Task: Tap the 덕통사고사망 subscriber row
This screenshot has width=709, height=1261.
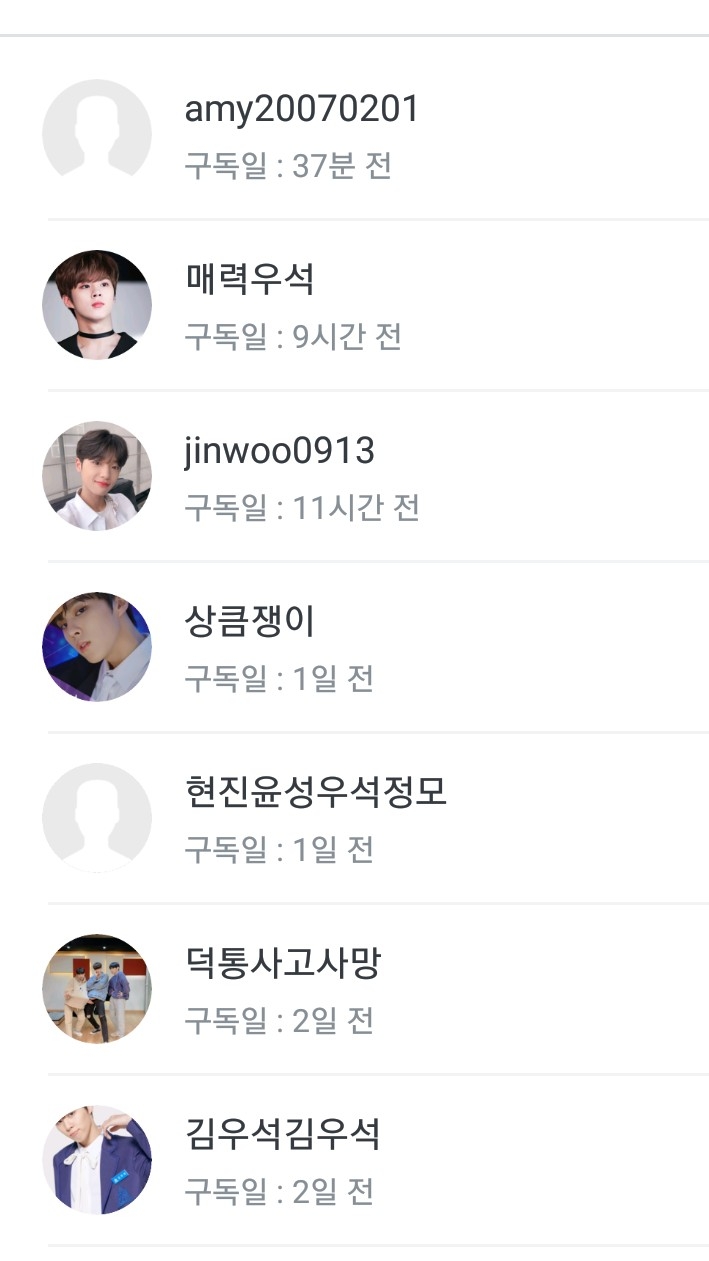Action: coord(283,965)
